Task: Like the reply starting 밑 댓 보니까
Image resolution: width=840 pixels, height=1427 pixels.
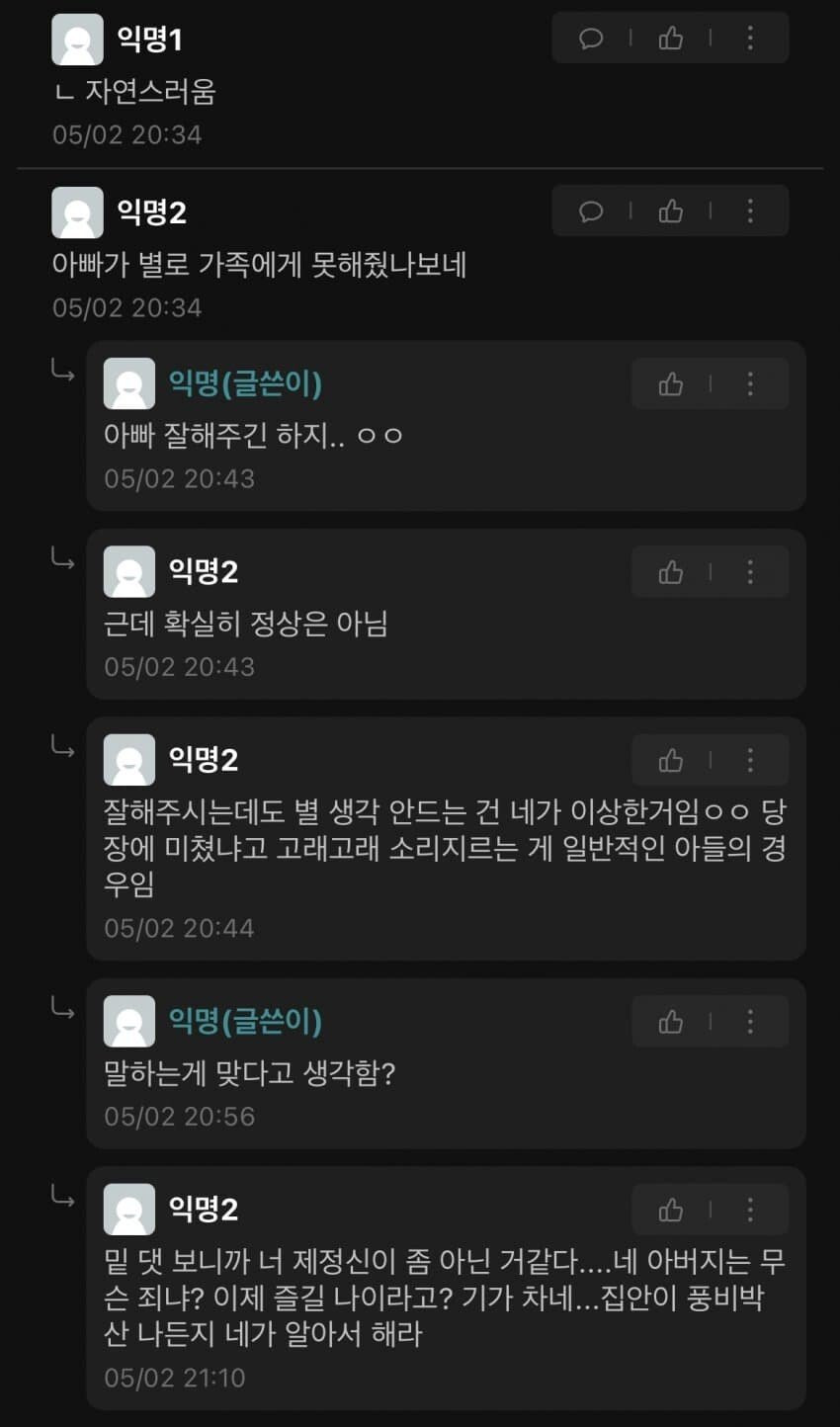Action: (671, 1210)
